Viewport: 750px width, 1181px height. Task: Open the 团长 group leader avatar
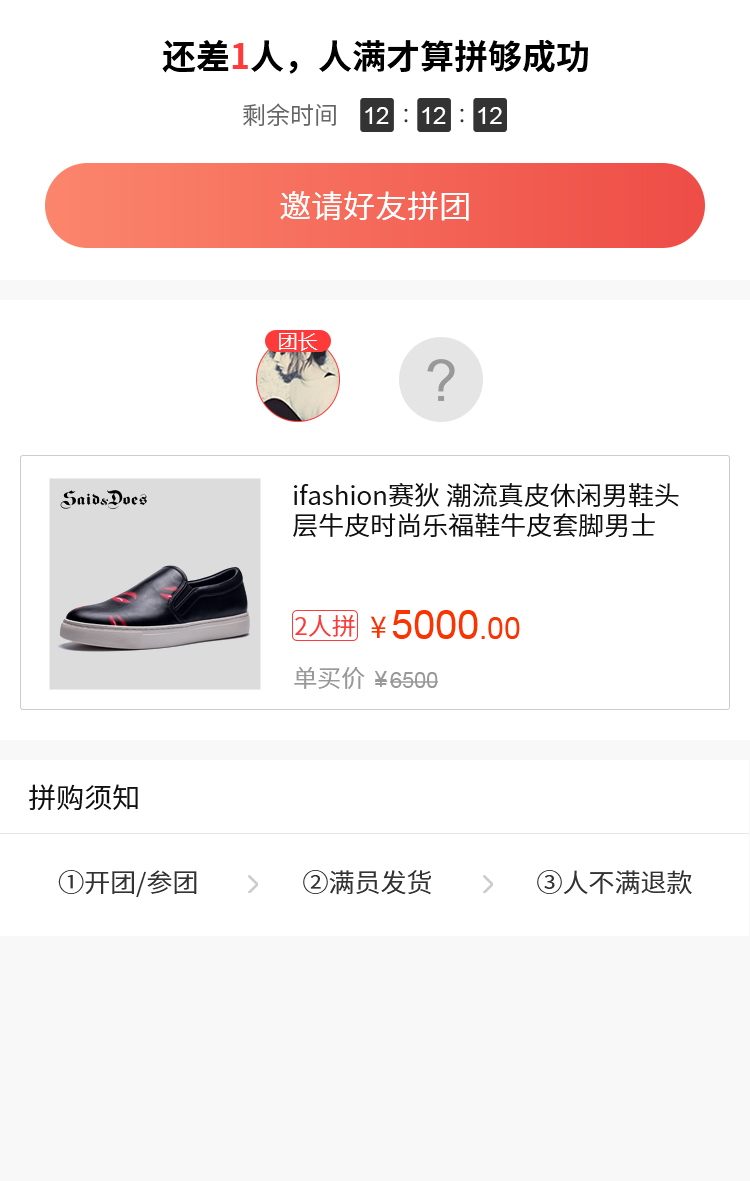click(x=298, y=381)
